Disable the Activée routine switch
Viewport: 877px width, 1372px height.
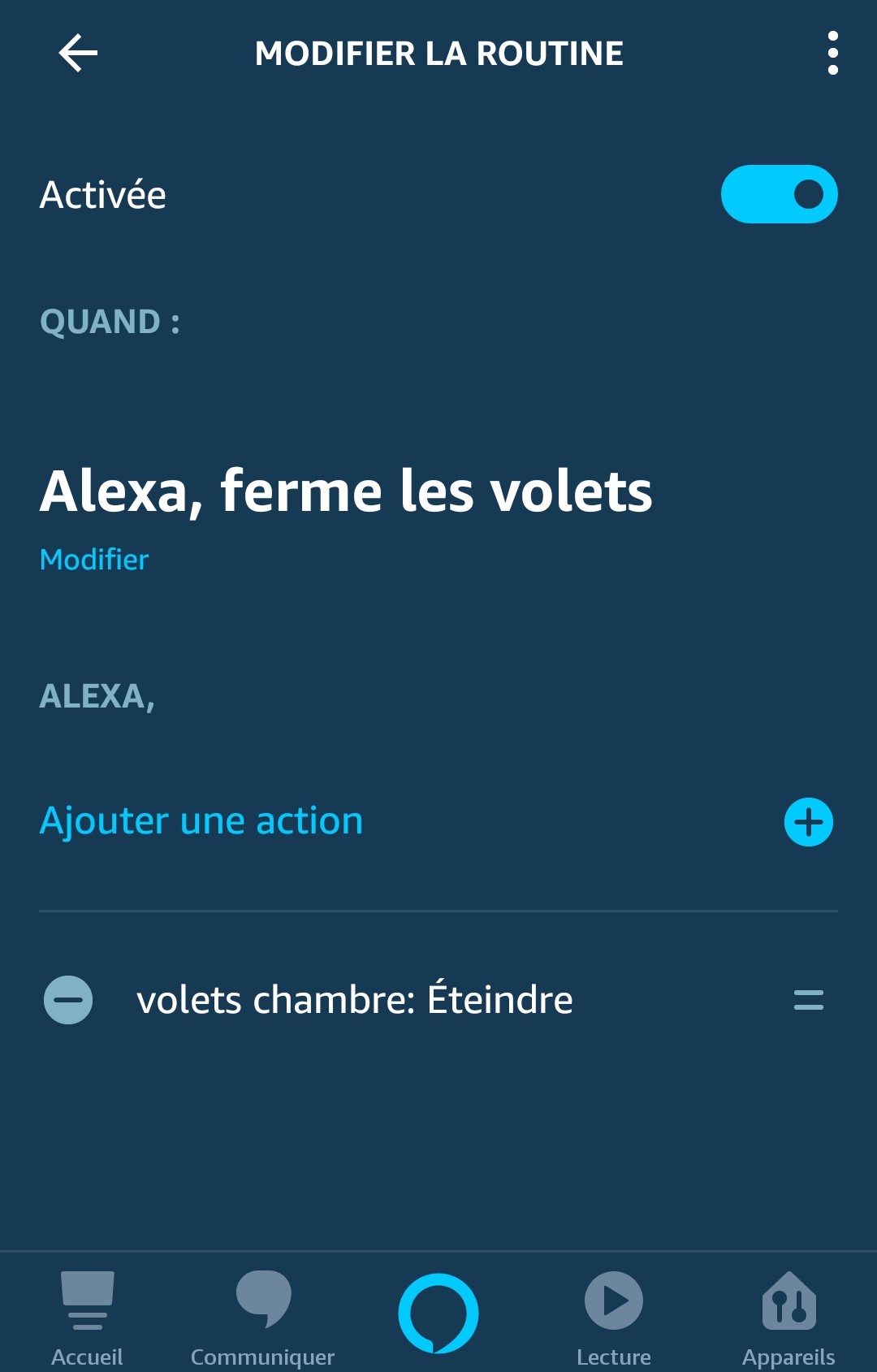779,195
